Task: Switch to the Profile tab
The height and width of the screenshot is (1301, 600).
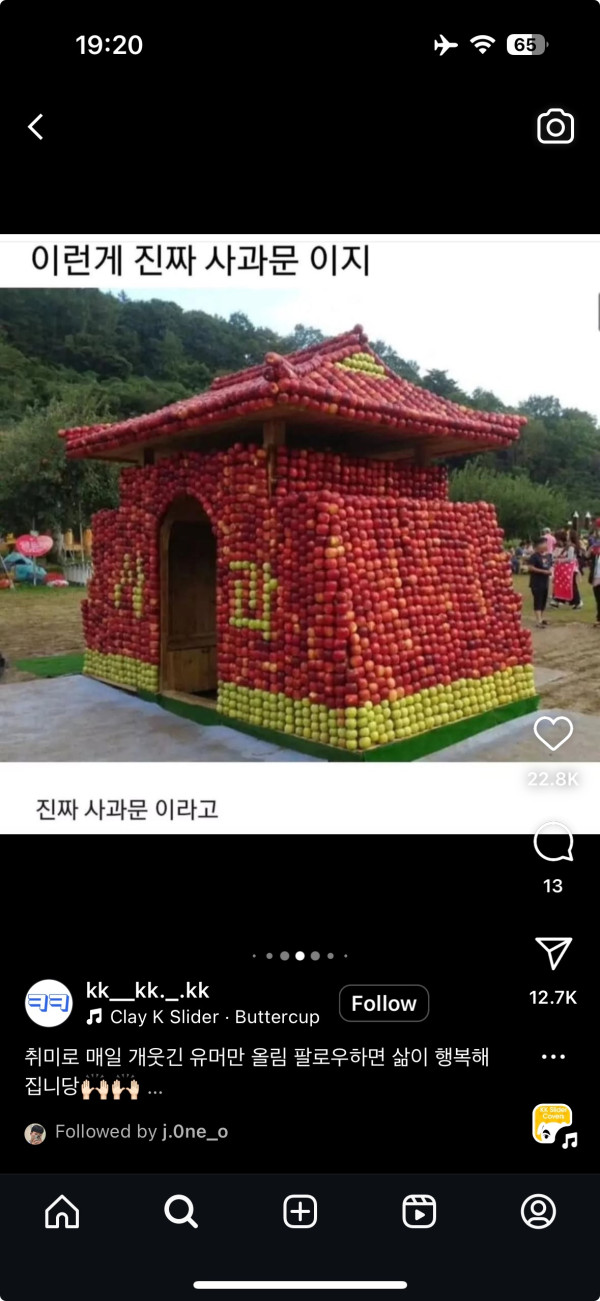Action: [538, 1212]
